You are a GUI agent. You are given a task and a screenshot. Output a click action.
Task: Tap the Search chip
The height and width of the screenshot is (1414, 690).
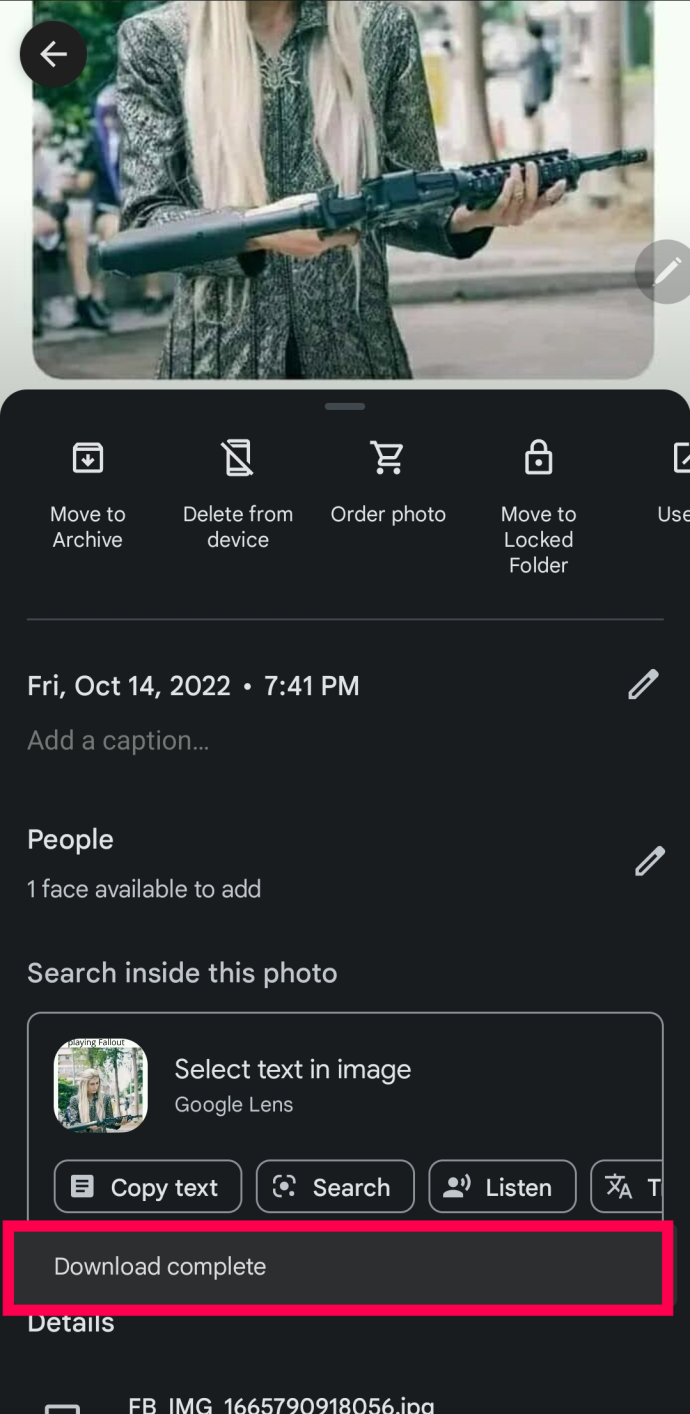click(x=335, y=1187)
